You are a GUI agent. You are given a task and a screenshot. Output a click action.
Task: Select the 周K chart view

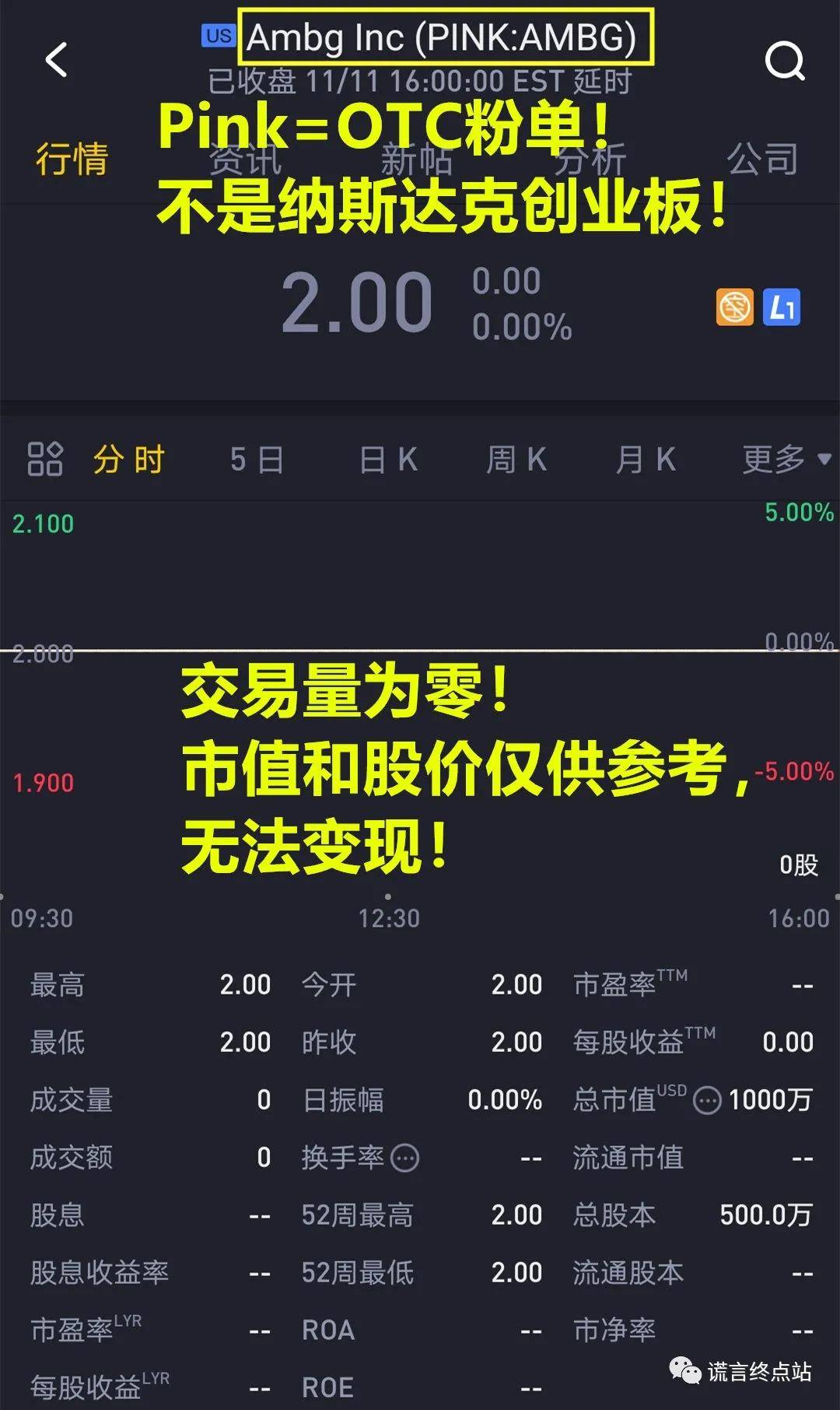click(x=516, y=460)
